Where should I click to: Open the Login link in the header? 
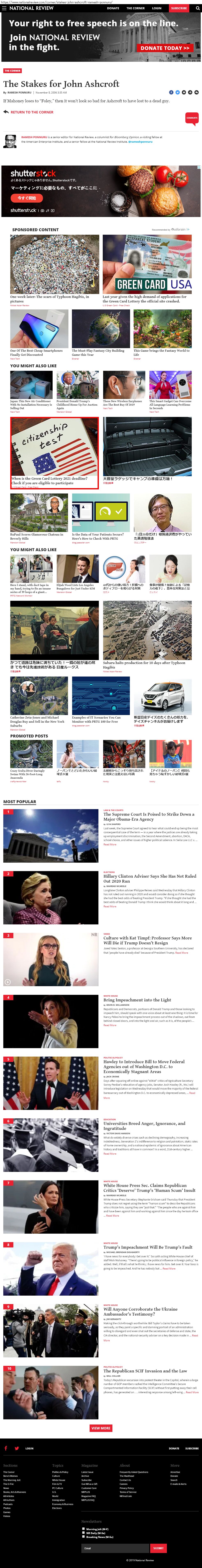point(156,8)
